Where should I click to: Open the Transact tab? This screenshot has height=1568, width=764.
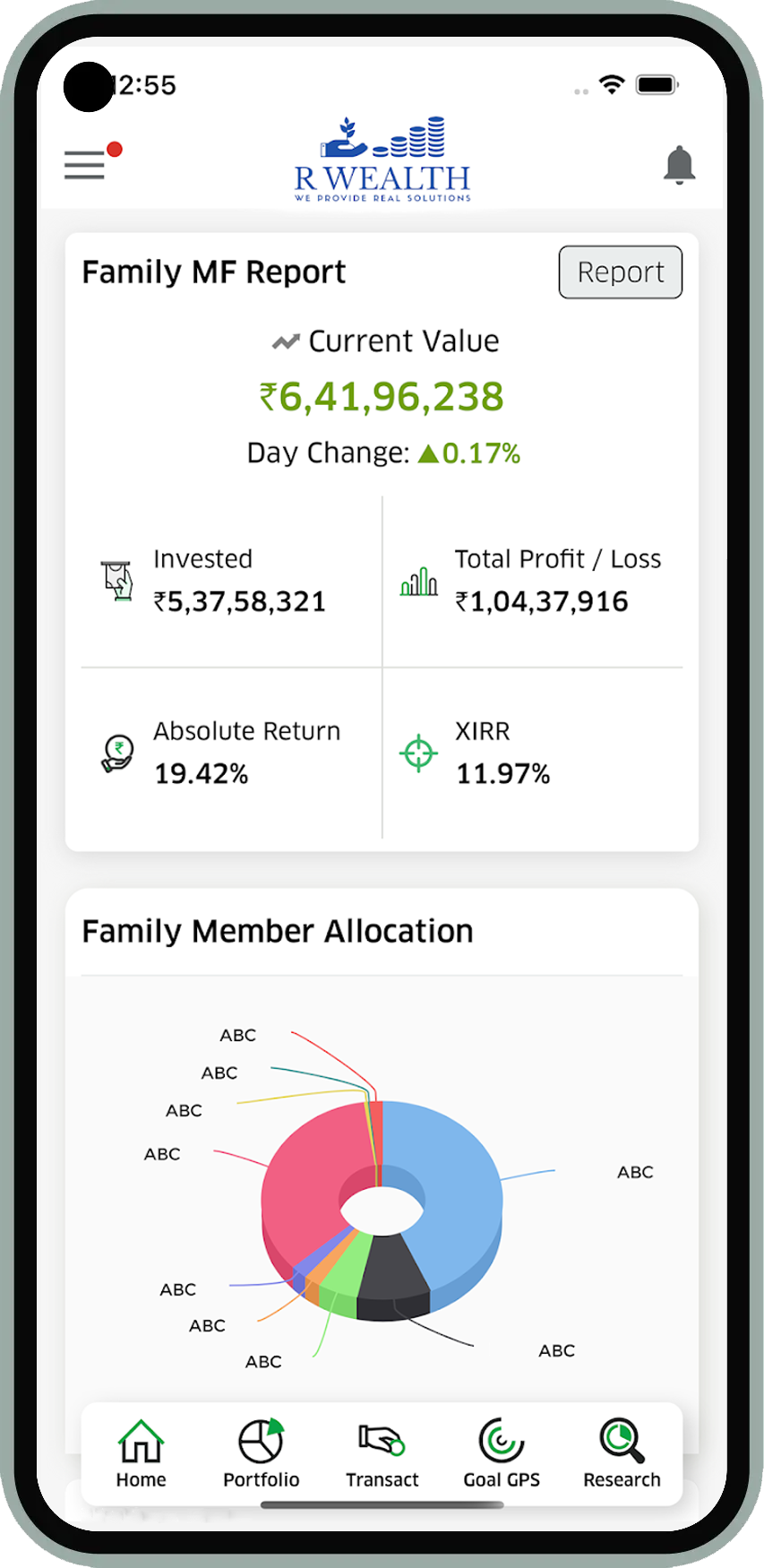[382, 1453]
